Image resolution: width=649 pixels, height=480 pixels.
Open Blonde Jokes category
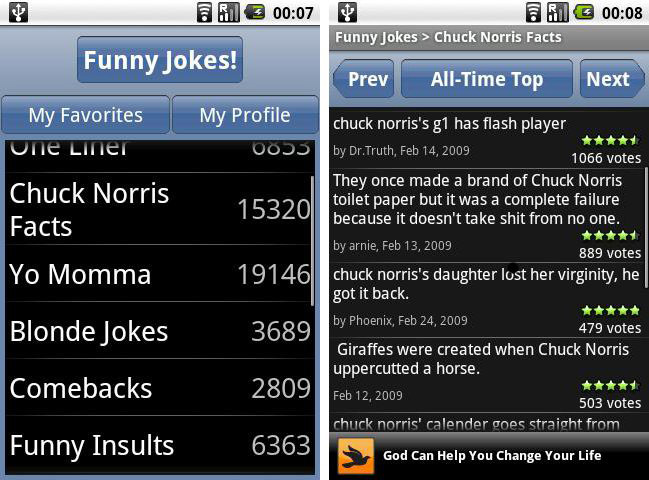pos(160,331)
